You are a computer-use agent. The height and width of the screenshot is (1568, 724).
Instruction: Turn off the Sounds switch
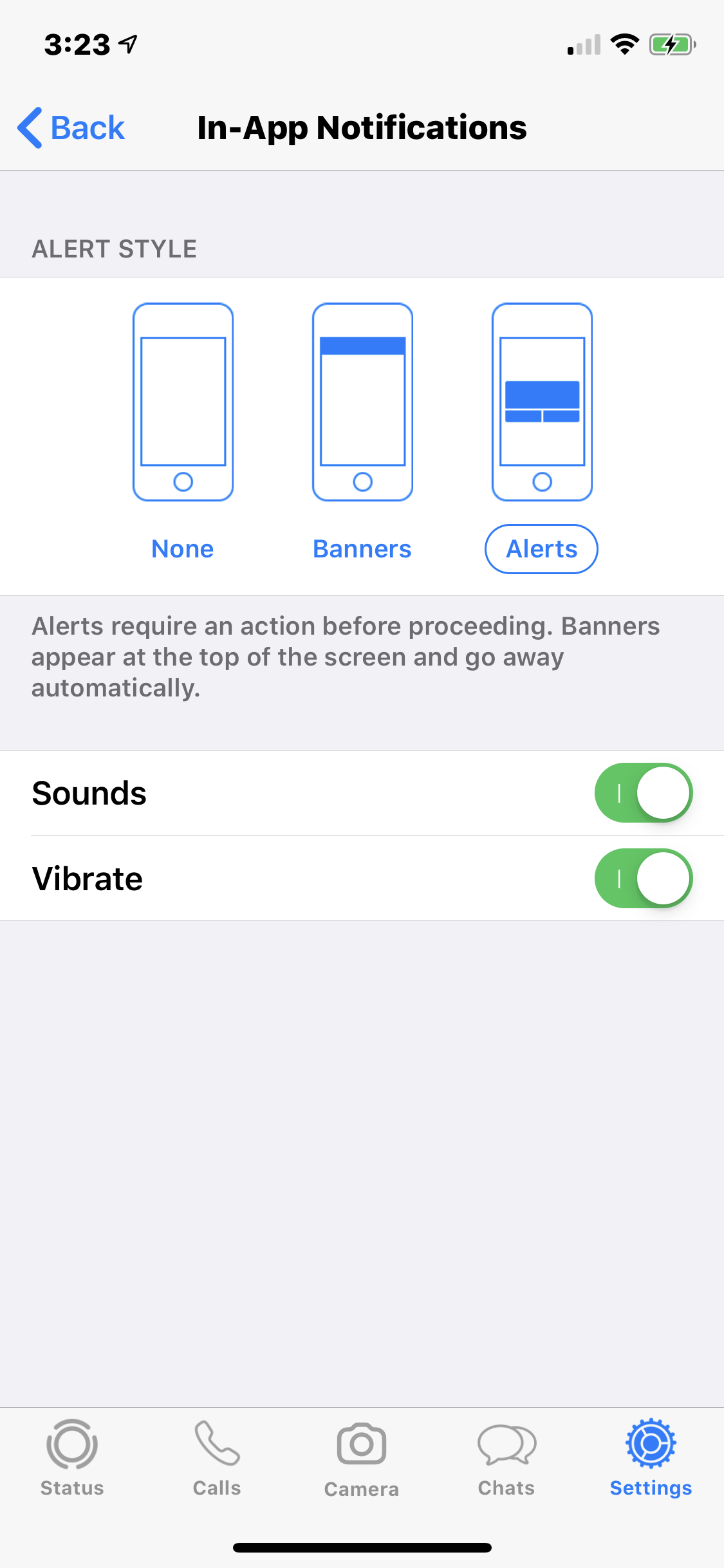(x=644, y=793)
